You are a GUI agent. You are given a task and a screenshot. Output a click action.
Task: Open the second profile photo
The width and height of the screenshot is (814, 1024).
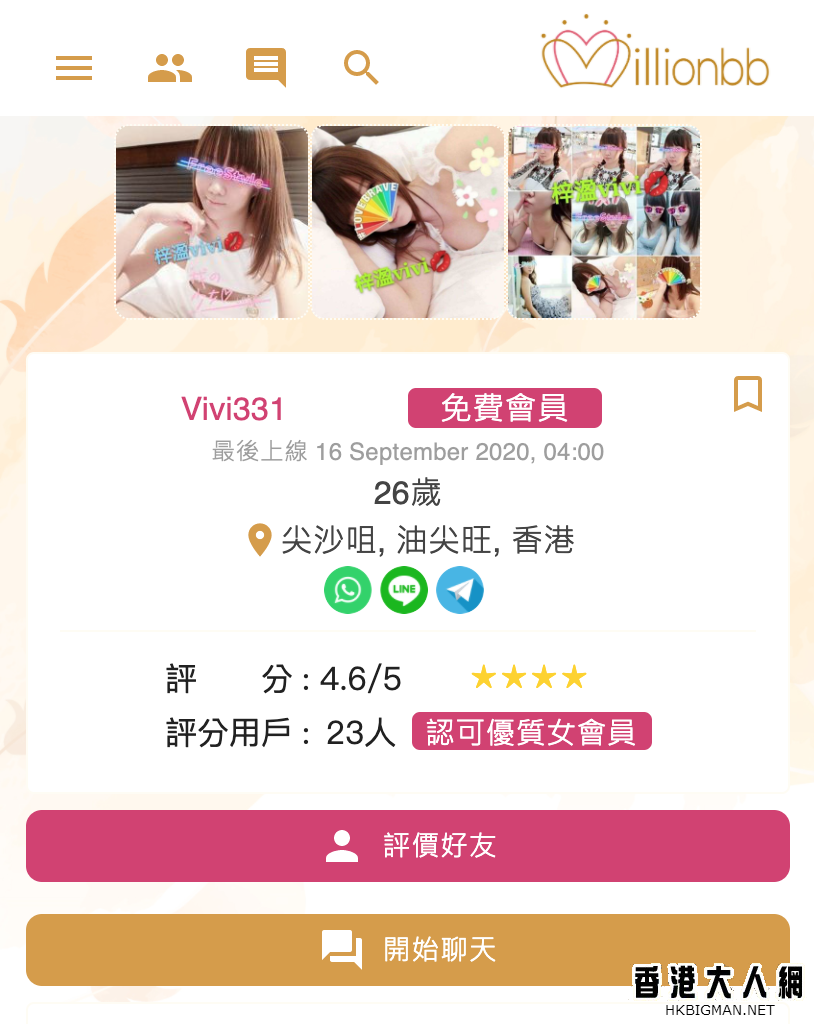pyautogui.click(x=408, y=222)
